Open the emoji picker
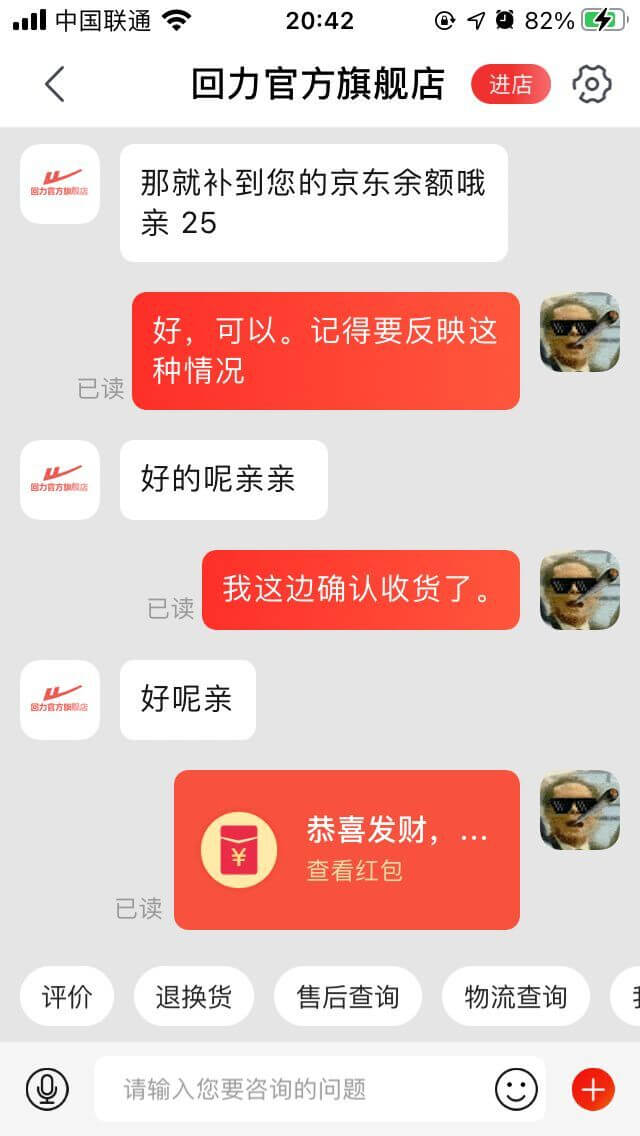640x1136 pixels. point(516,1089)
